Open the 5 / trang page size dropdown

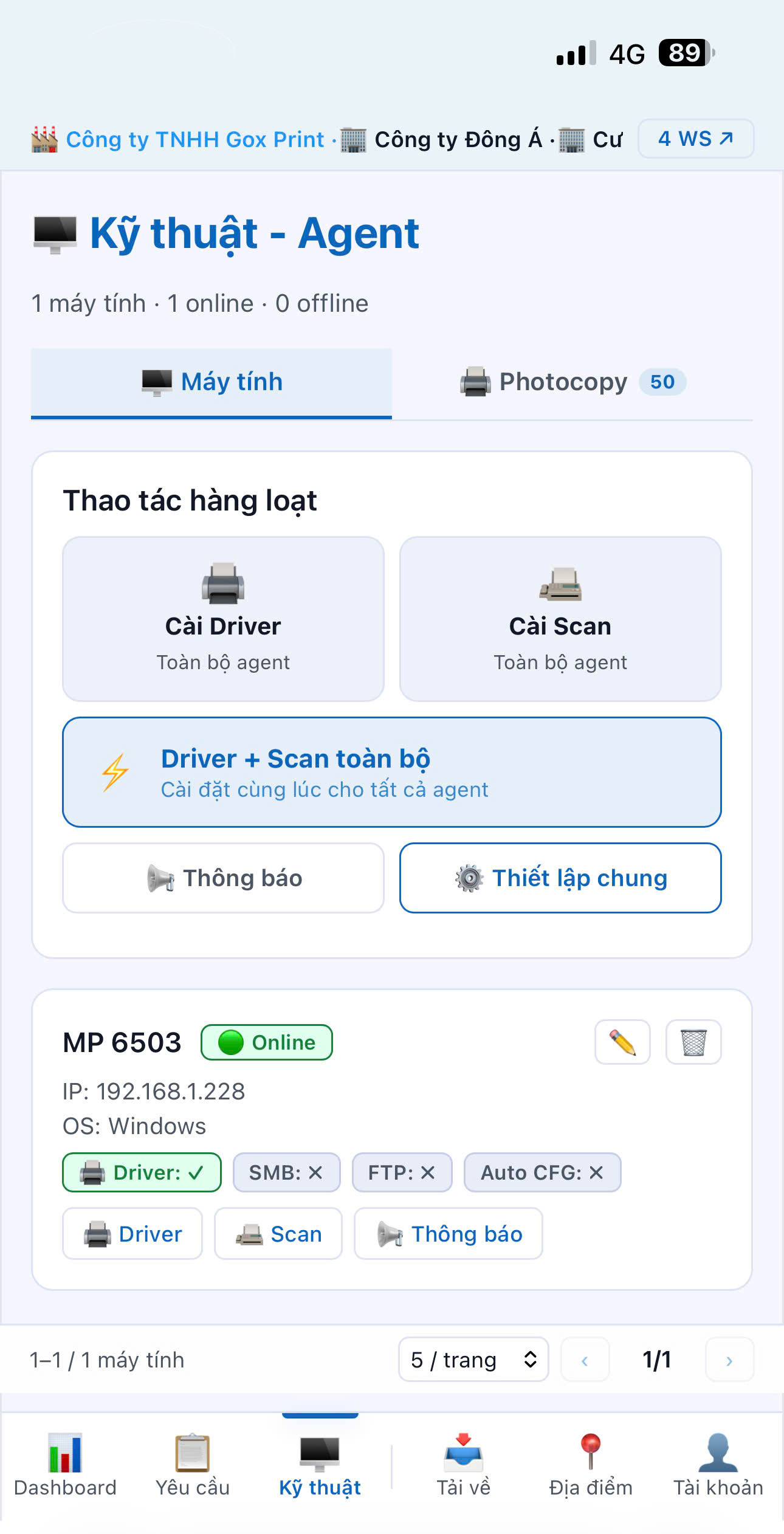[x=473, y=1360]
